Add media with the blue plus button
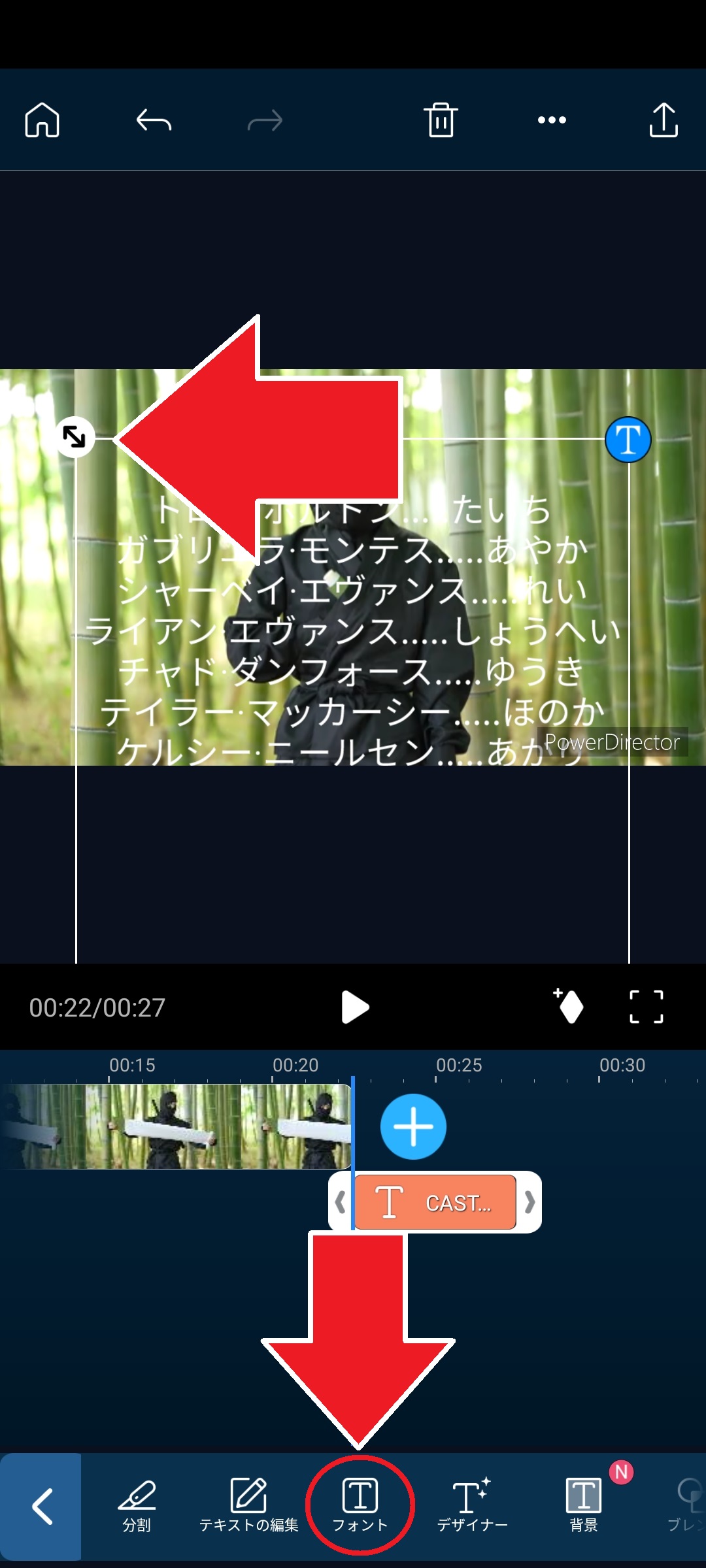Viewport: 706px width, 1568px height. tap(413, 1127)
